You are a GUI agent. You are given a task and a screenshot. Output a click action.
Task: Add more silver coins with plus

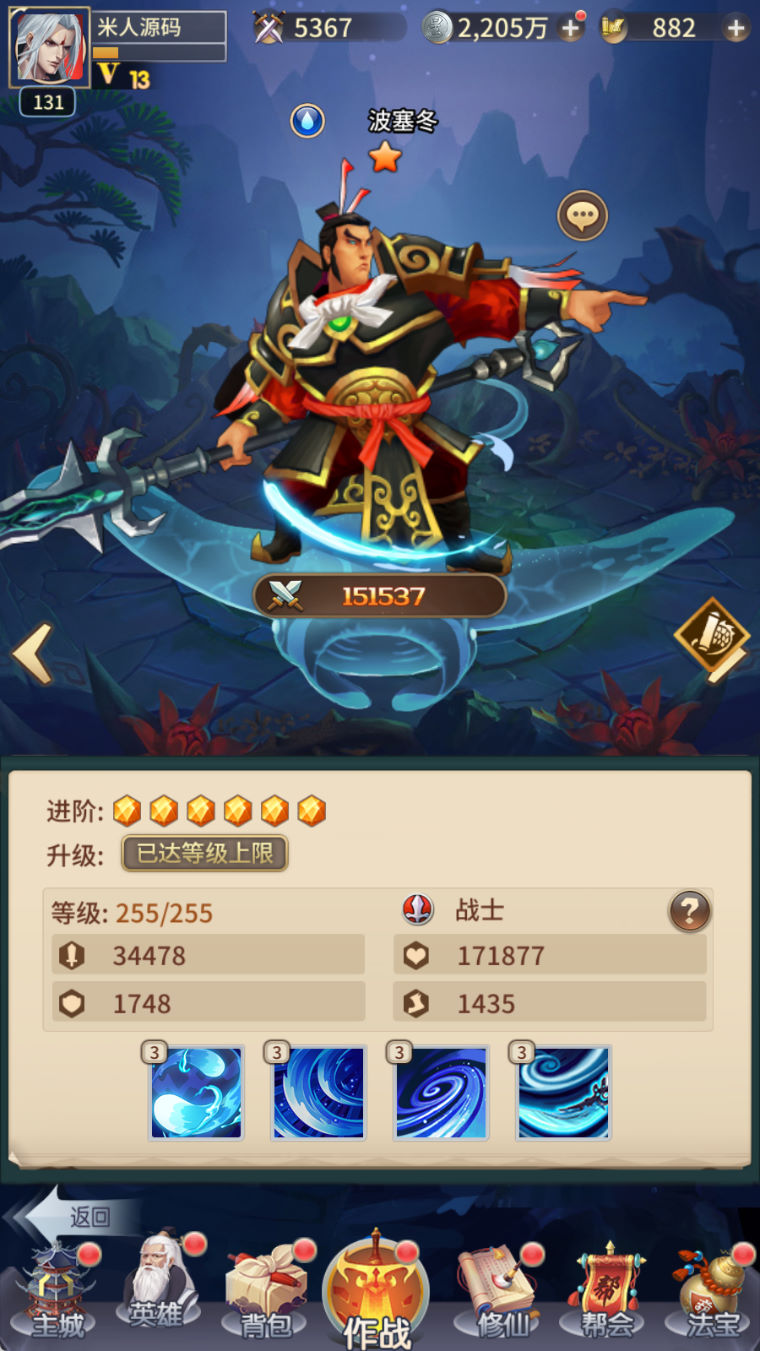pyautogui.click(x=571, y=28)
